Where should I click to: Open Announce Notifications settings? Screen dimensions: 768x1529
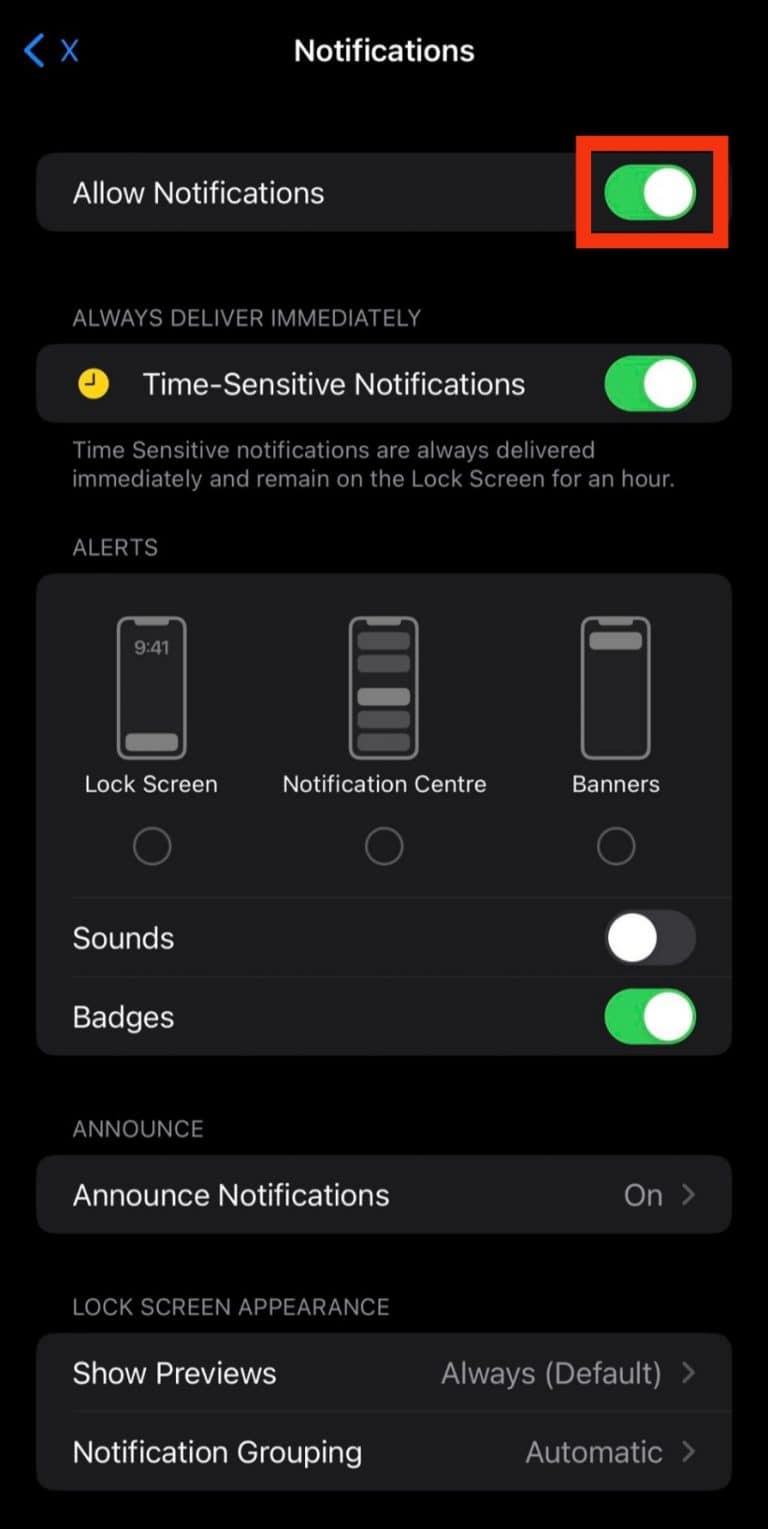(384, 1194)
